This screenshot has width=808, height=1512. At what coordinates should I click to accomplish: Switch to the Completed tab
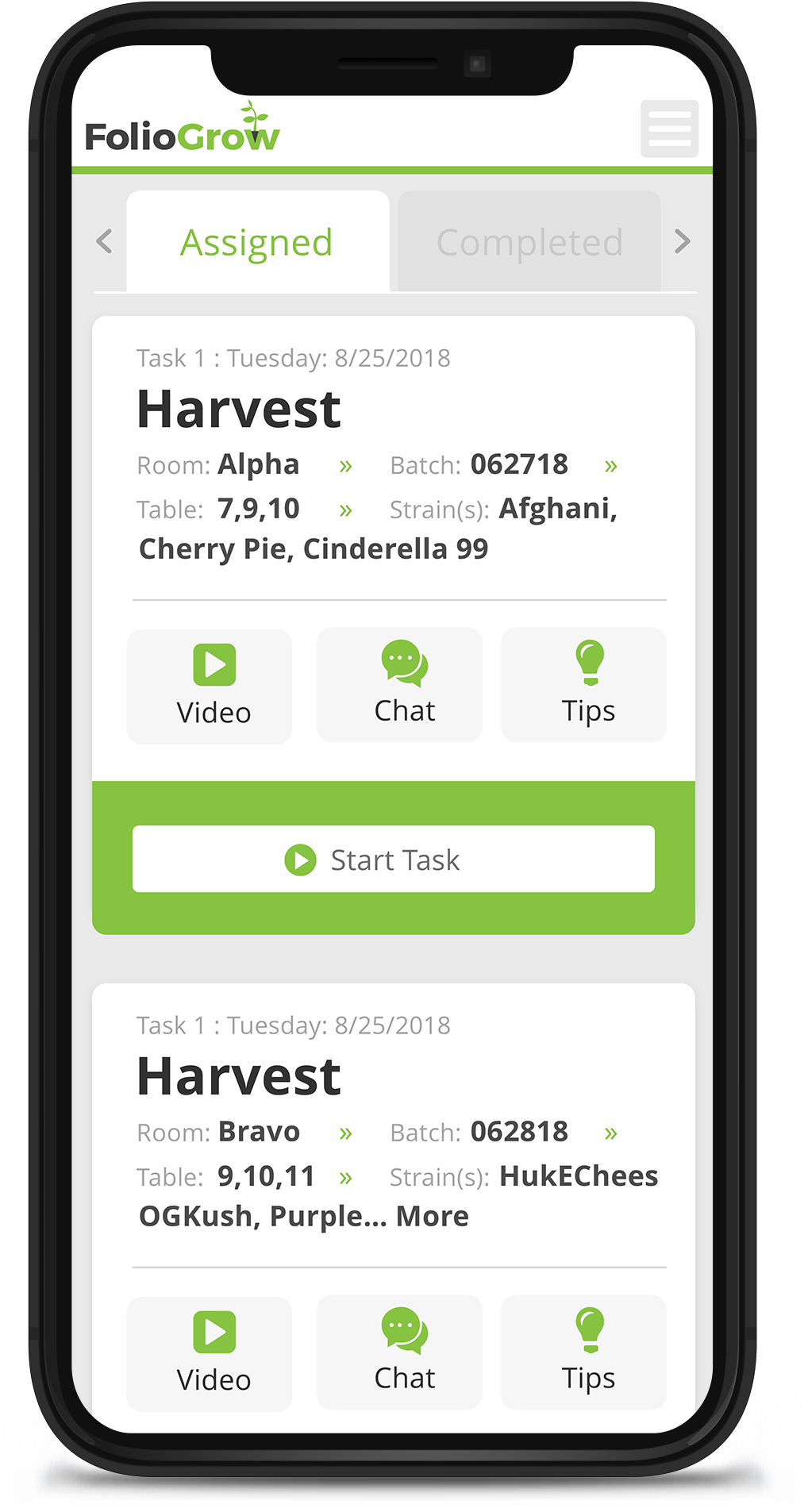pyautogui.click(x=529, y=242)
